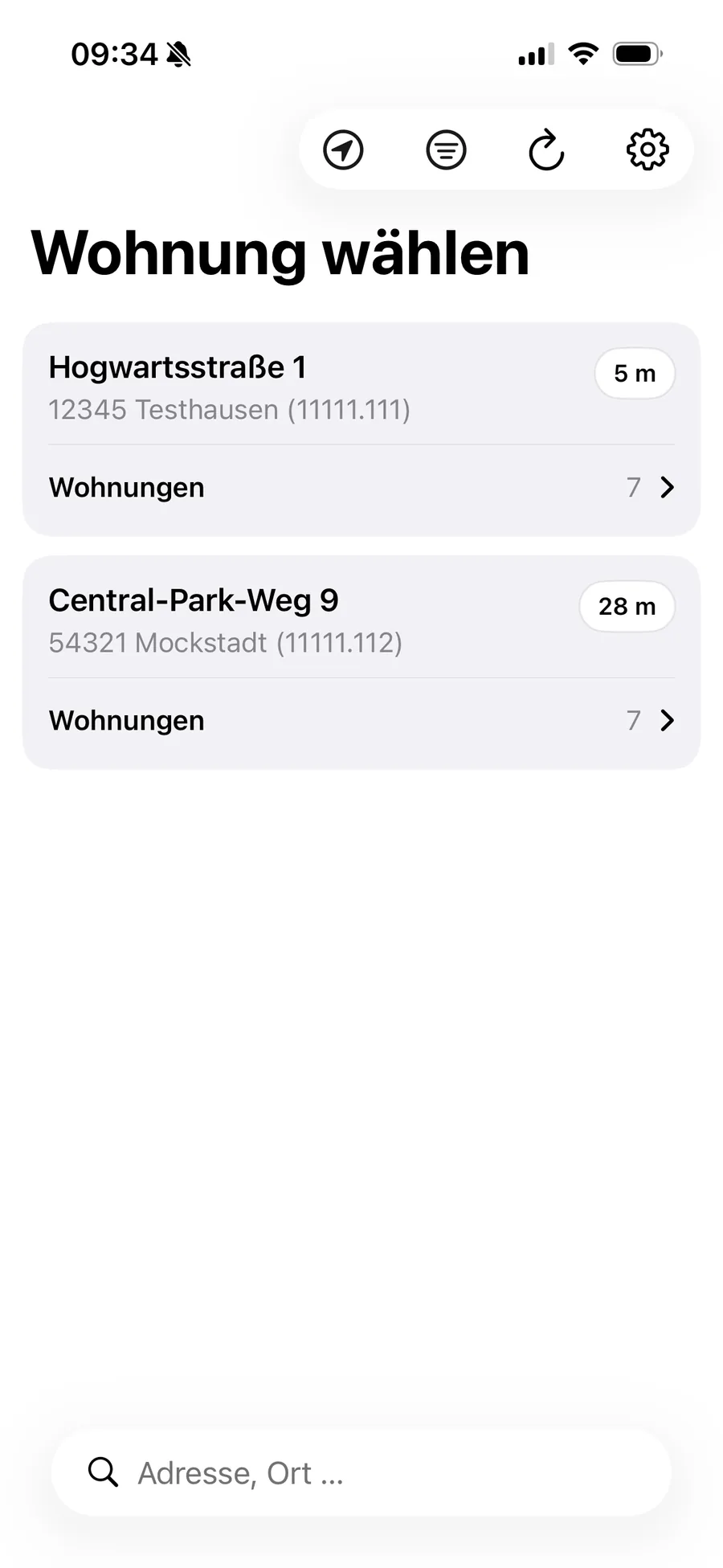The width and height of the screenshot is (723, 1568).
Task: Open the filter options icon
Action: tap(446, 149)
